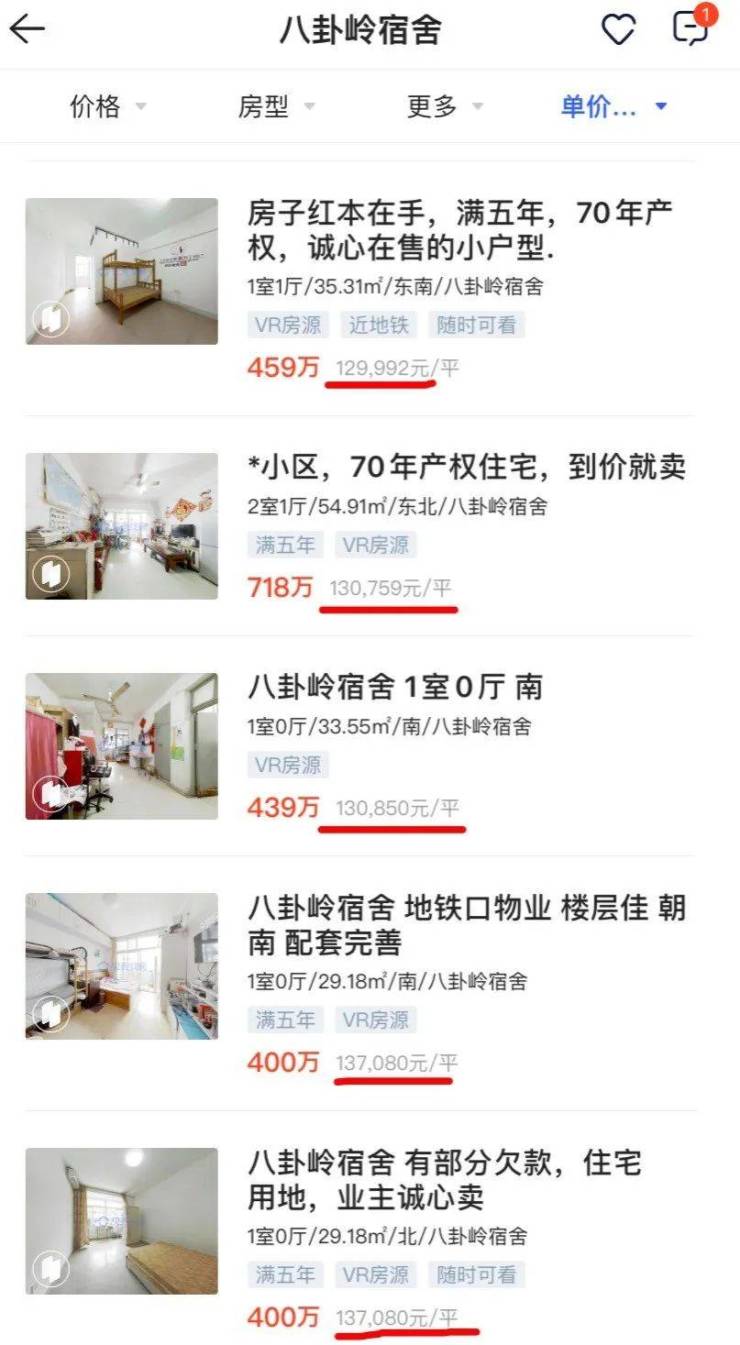740x1345 pixels.
Task: Expand the 房型 filter dropdown
Action: pos(275,106)
